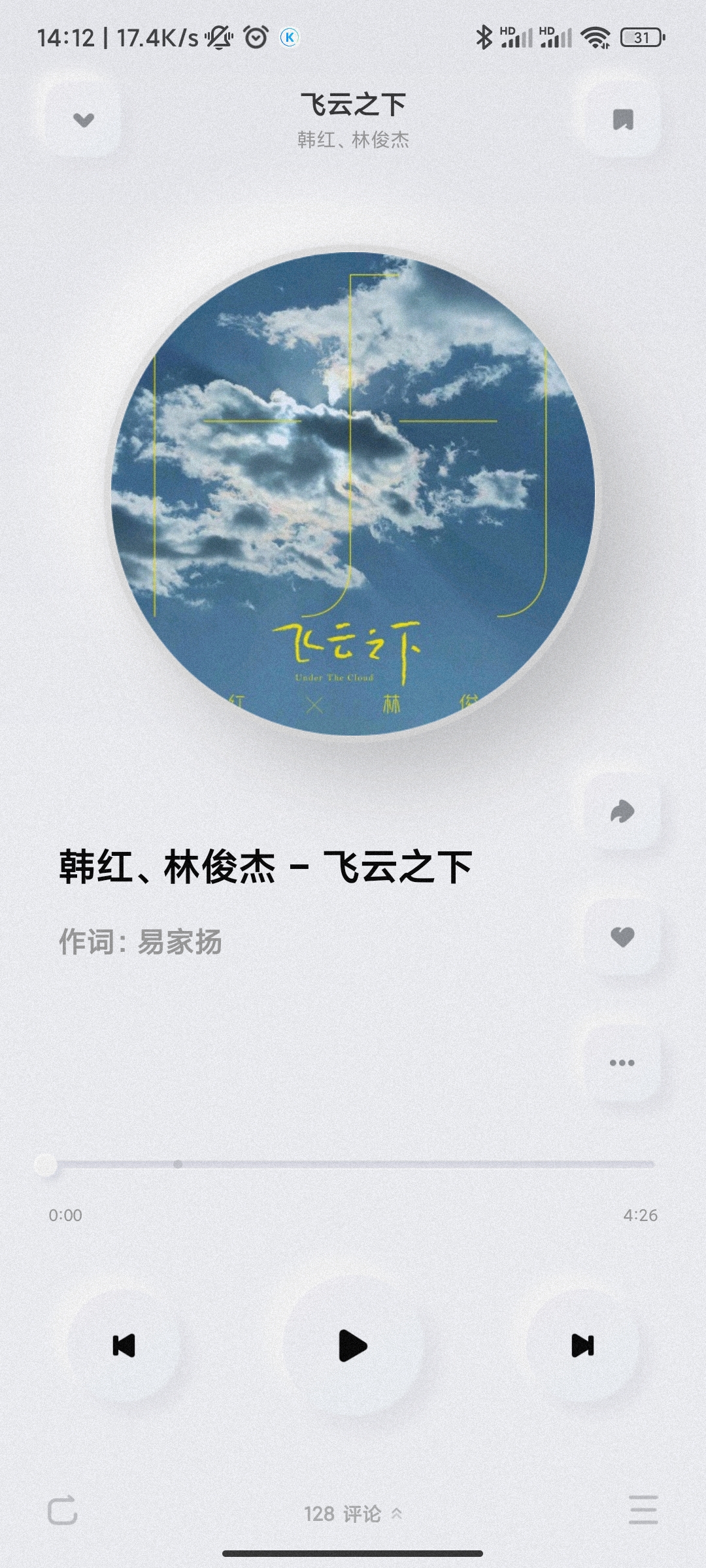Image resolution: width=706 pixels, height=1568 pixels.
Task: Expand the 128 评论 comments
Action: click(x=353, y=1513)
